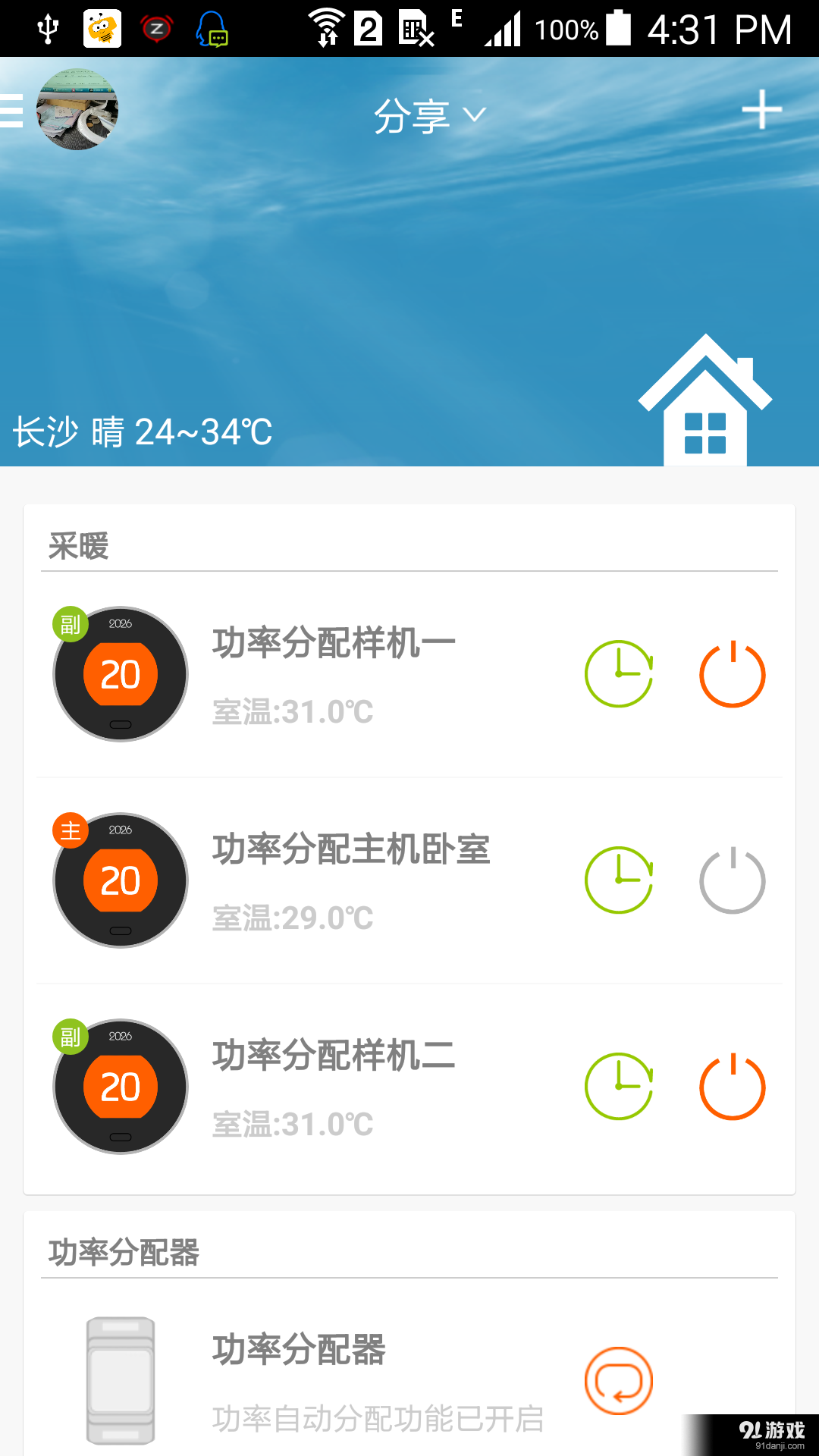
Task: Select the 功率分配器 section tab
Action: pyautogui.click(x=126, y=1253)
